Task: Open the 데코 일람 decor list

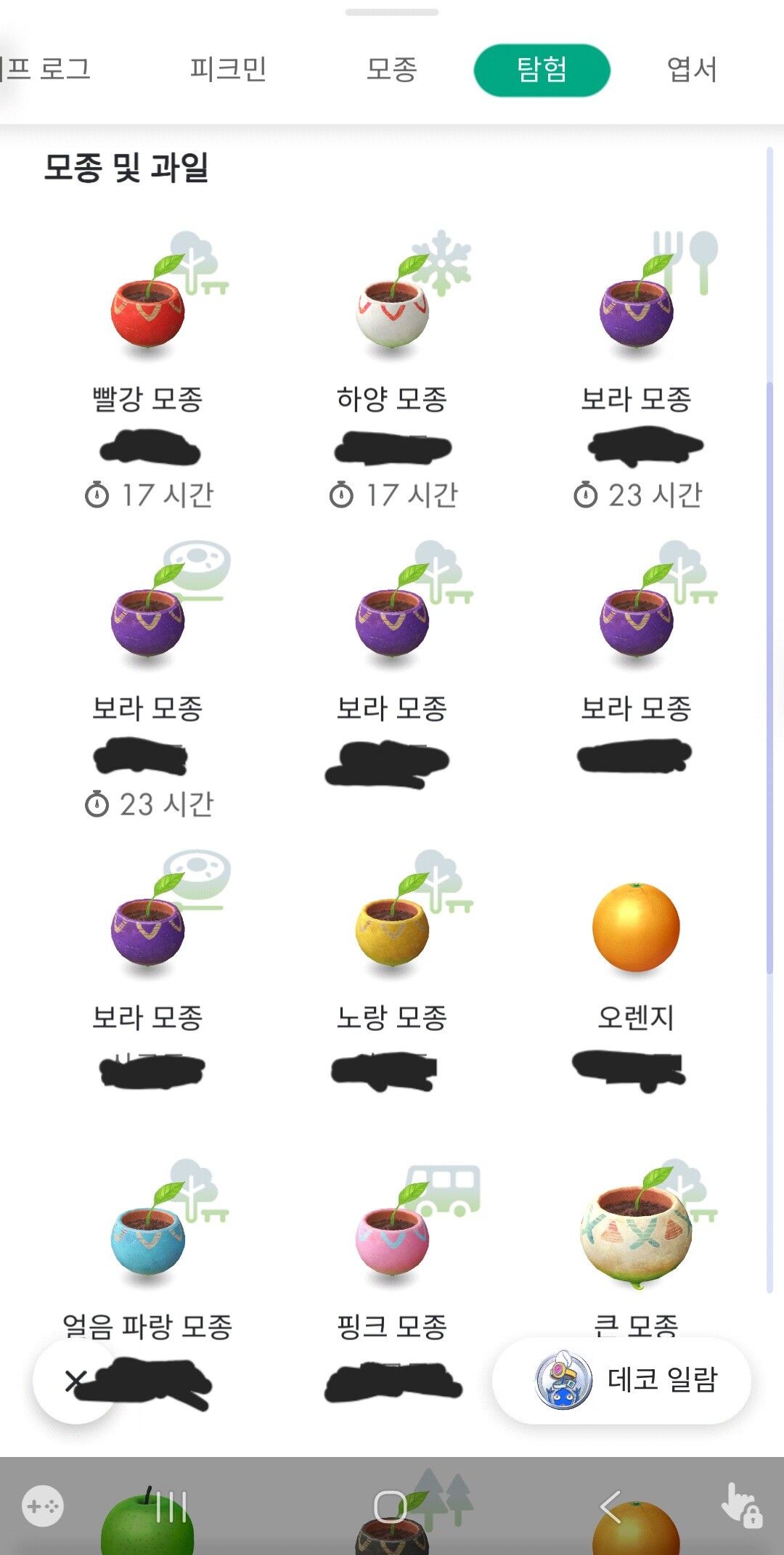Action: [621, 1380]
